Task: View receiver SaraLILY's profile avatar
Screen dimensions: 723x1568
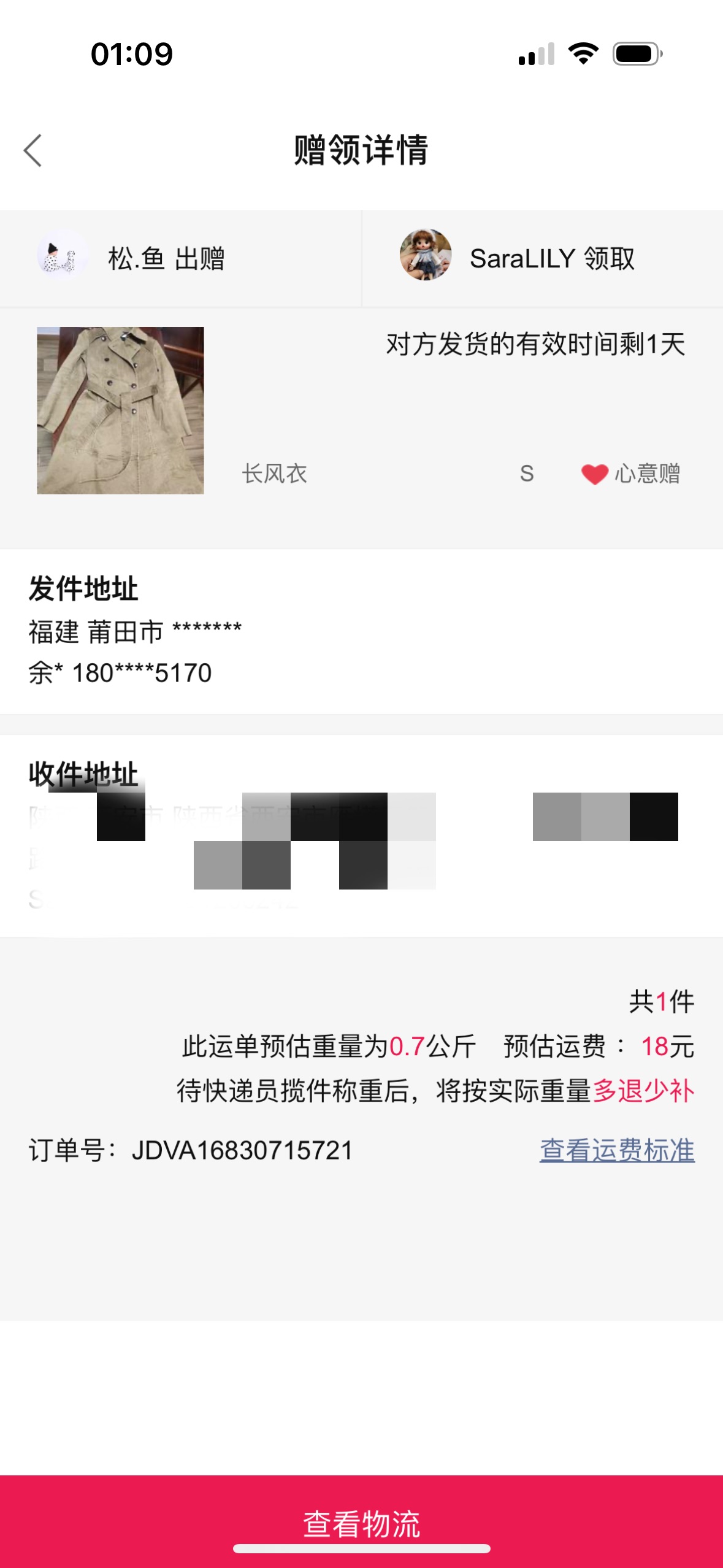Action: point(426,255)
